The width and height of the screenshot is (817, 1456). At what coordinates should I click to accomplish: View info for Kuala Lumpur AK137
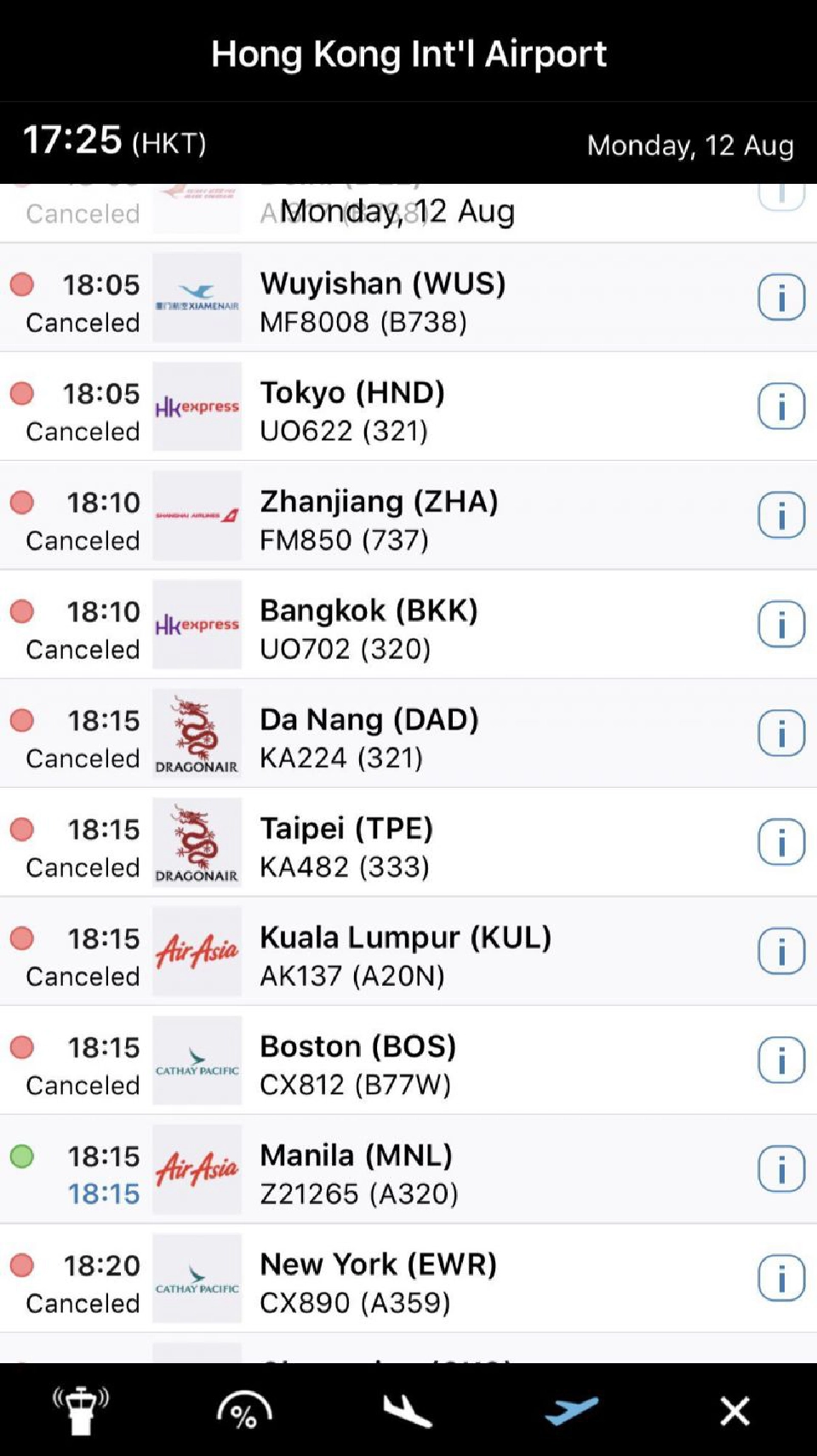[780, 951]
